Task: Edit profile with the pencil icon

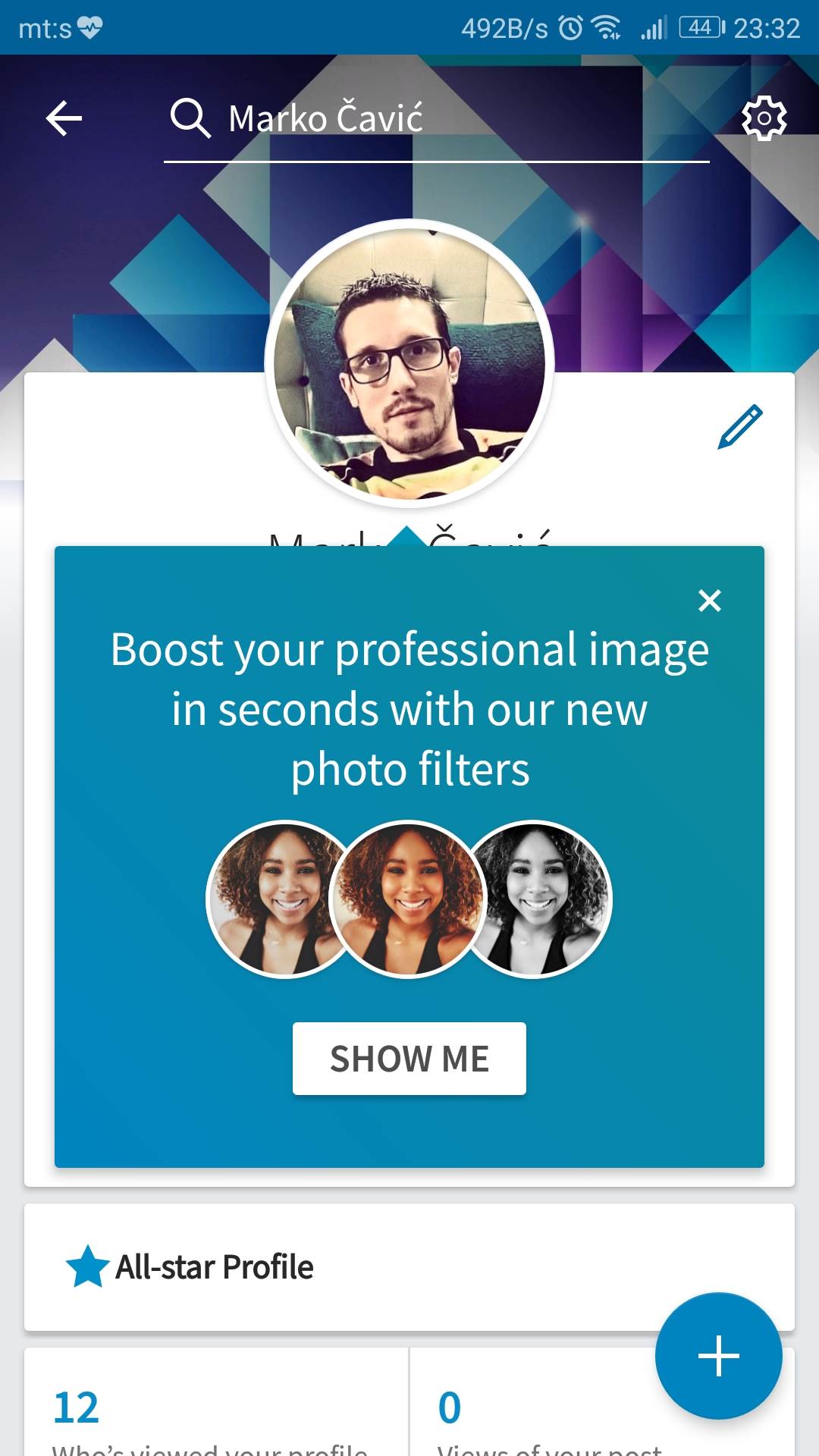Action: [x=739, y=426]
